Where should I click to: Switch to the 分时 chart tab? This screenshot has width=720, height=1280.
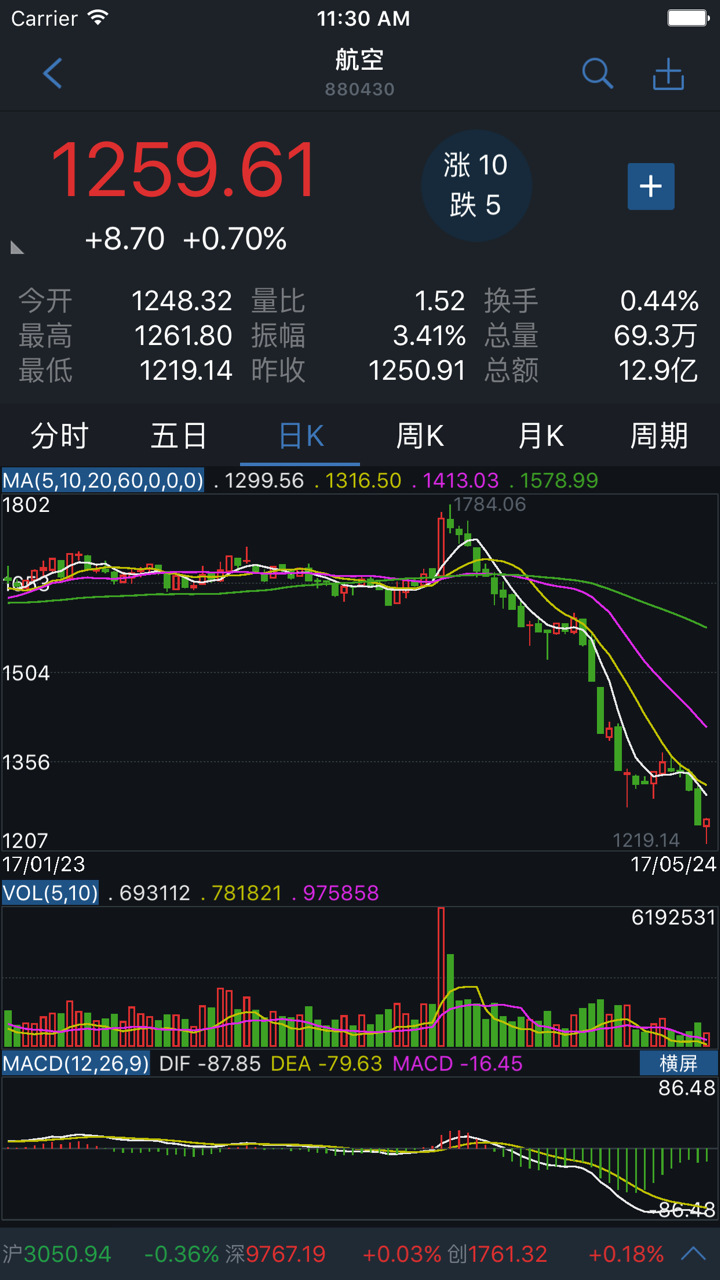(x=60, y=436)
